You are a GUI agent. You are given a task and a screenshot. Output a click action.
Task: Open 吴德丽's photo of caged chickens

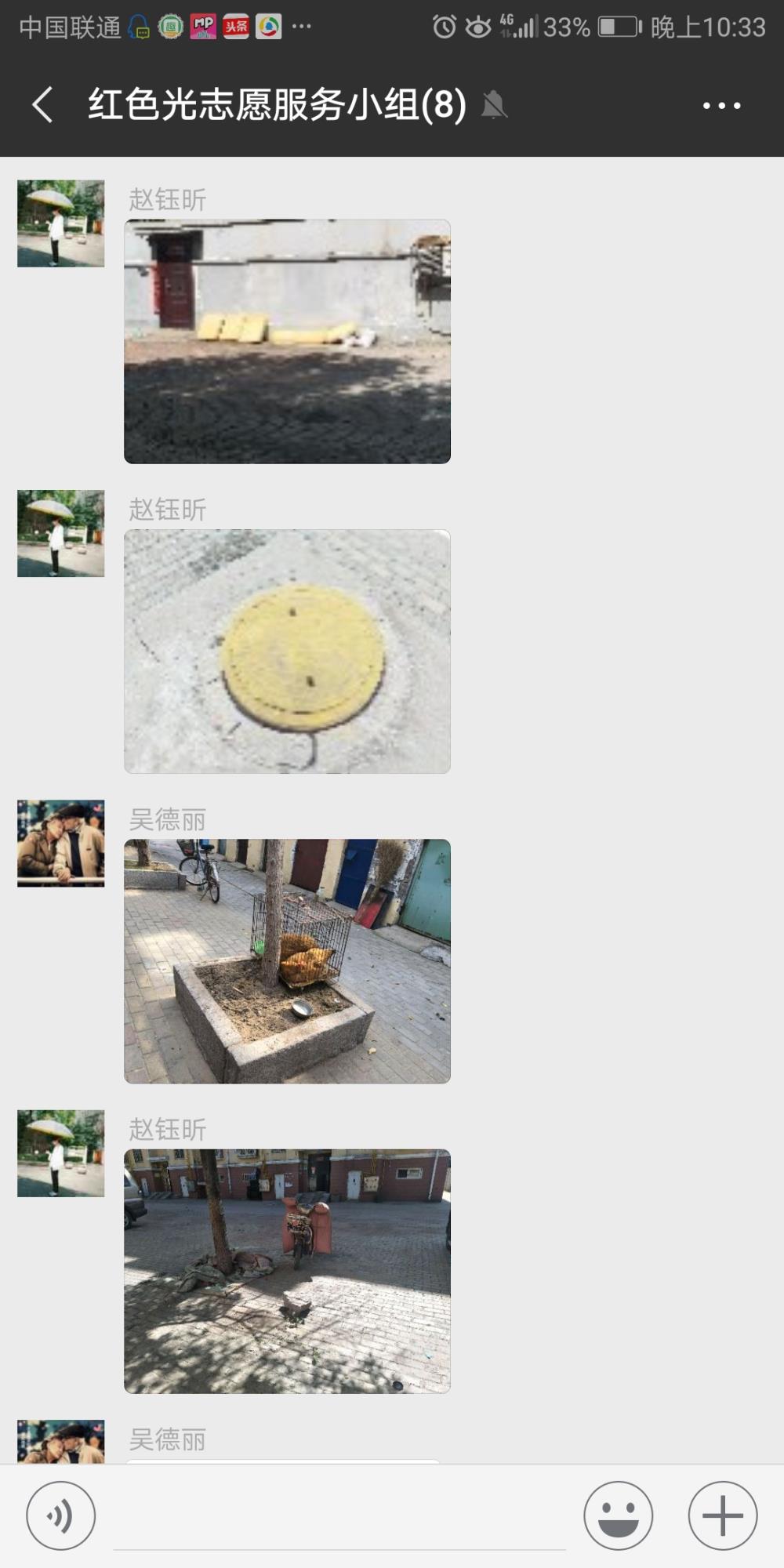tap(287, 961)
